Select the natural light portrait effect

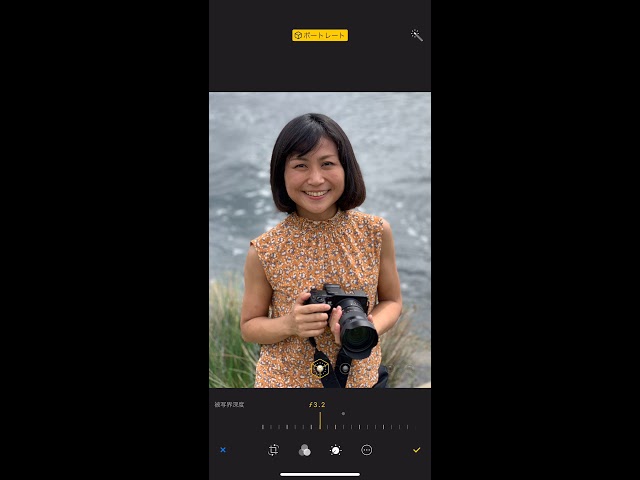tap(320, 369)
